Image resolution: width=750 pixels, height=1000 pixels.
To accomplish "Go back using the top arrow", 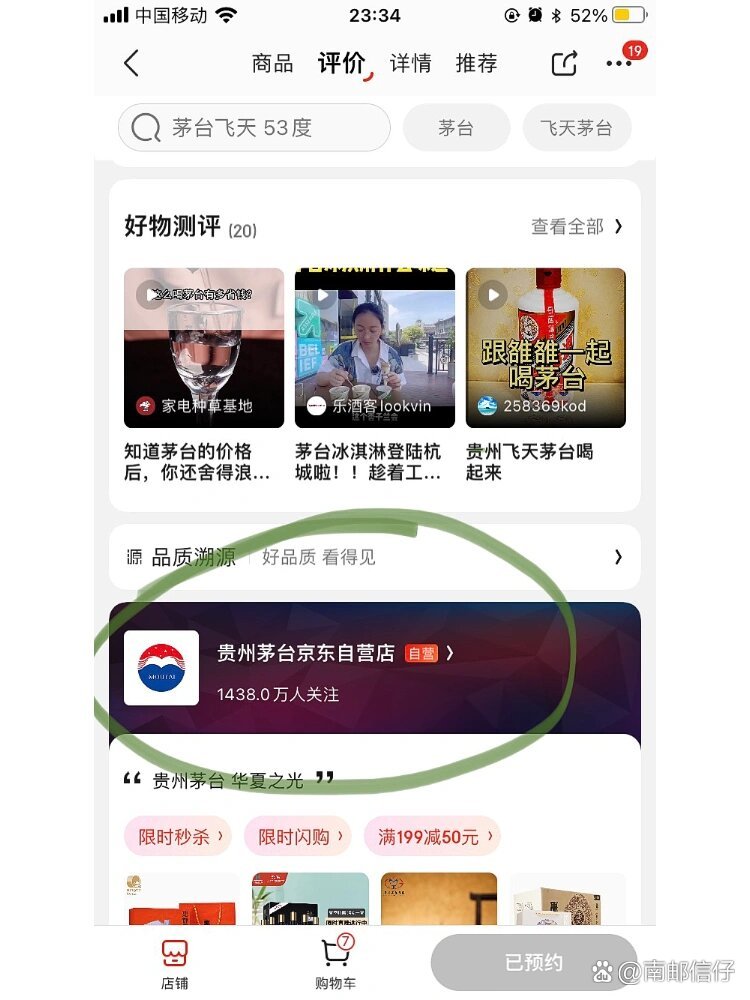I will (x=131, y=63).
